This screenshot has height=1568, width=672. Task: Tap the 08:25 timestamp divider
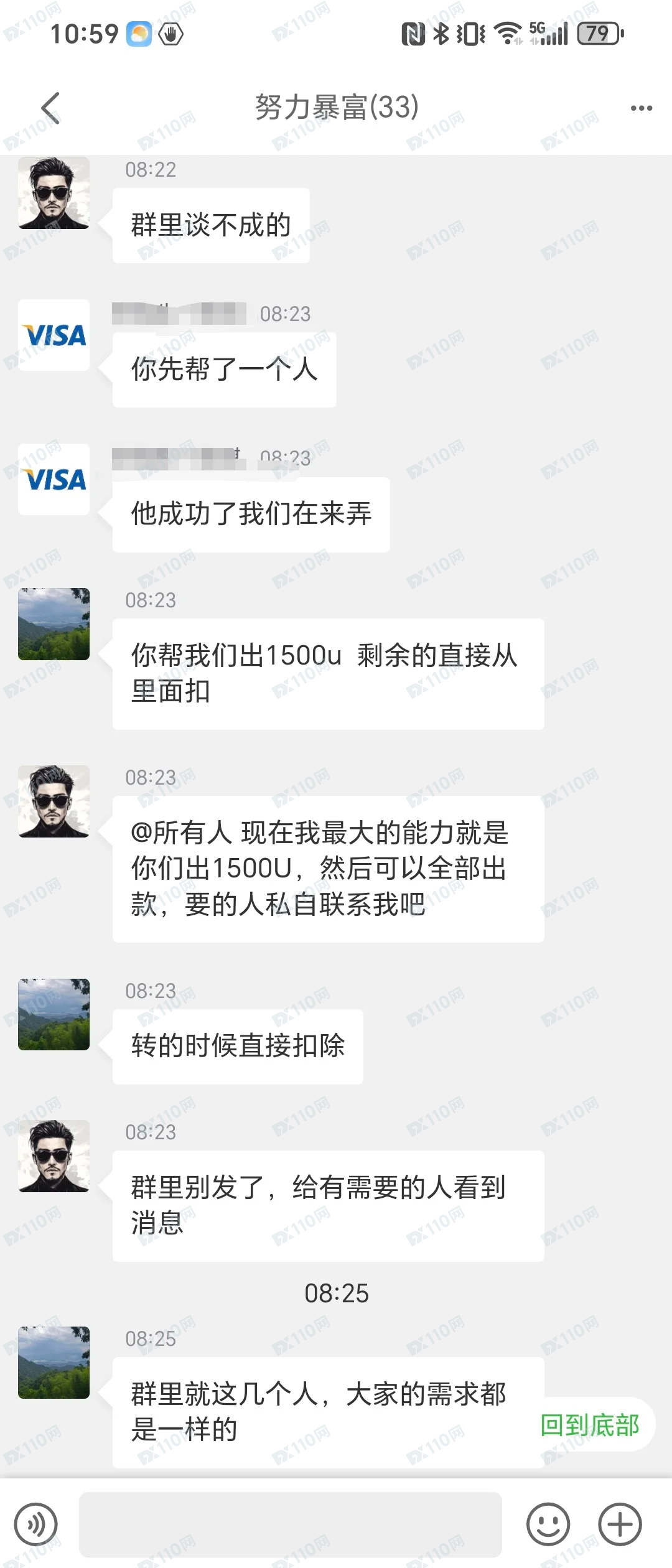click(336, 1294)
